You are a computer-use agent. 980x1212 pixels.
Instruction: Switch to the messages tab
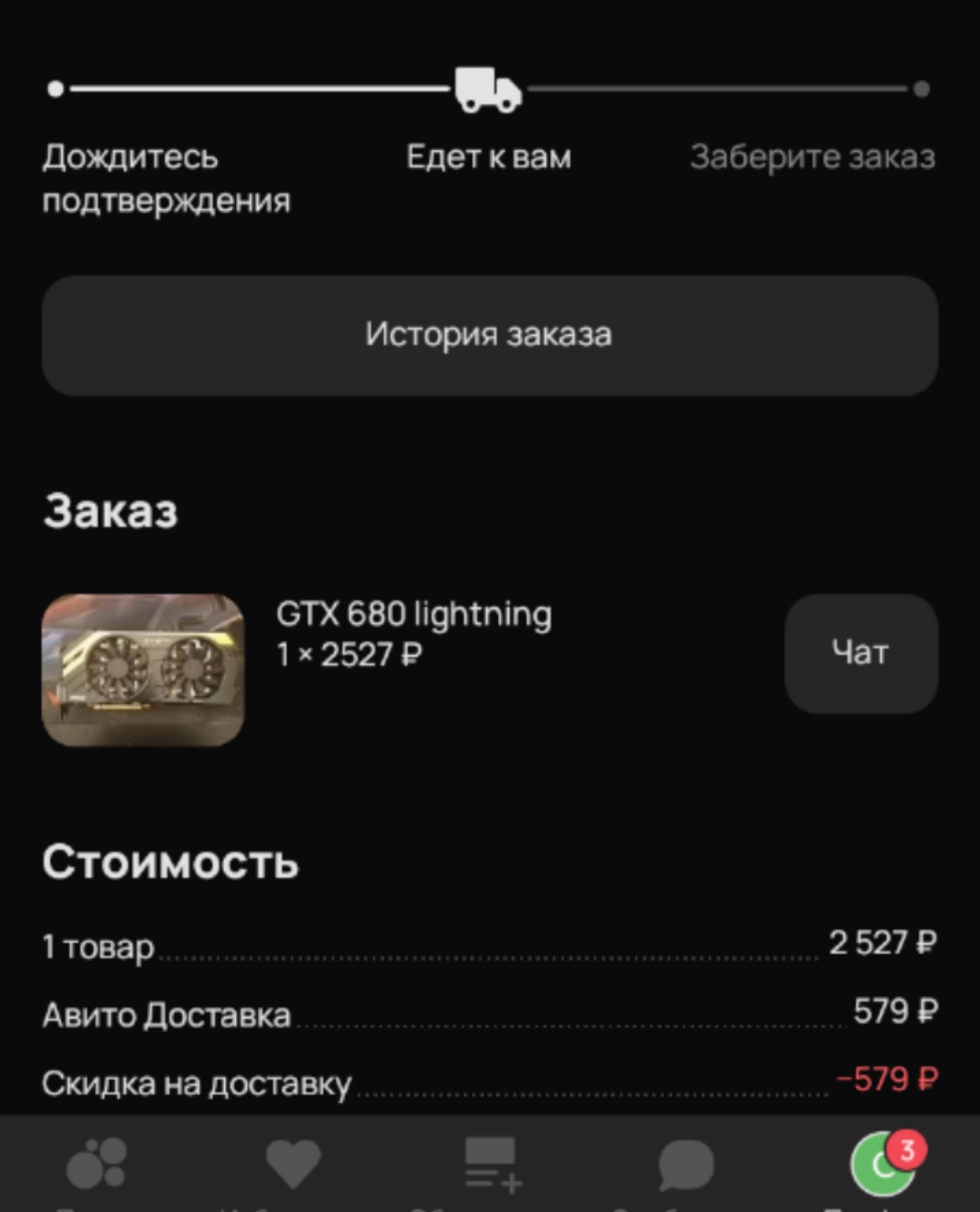(x=686, y=1165)
